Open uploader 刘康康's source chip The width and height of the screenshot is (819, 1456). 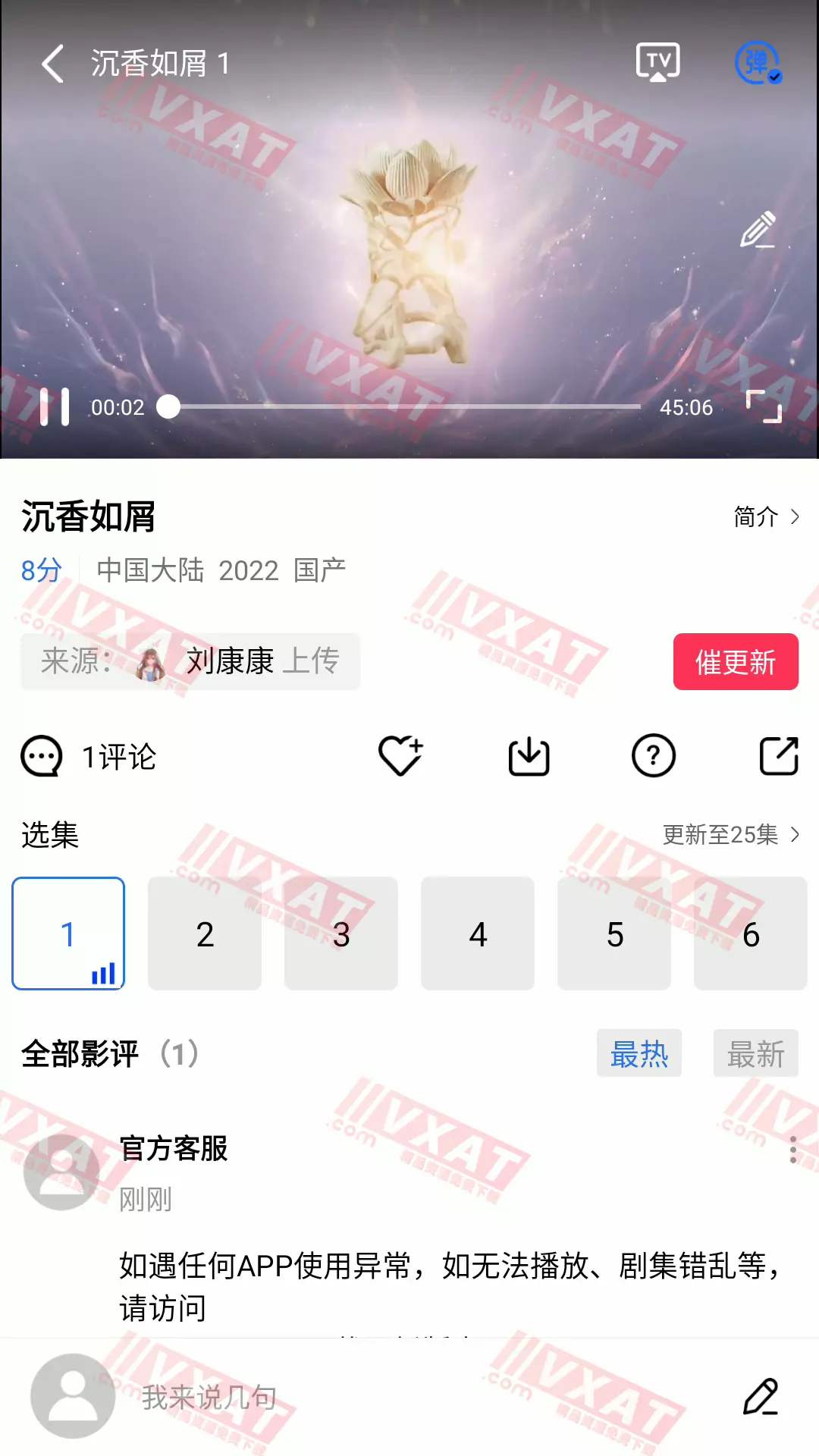190,661
